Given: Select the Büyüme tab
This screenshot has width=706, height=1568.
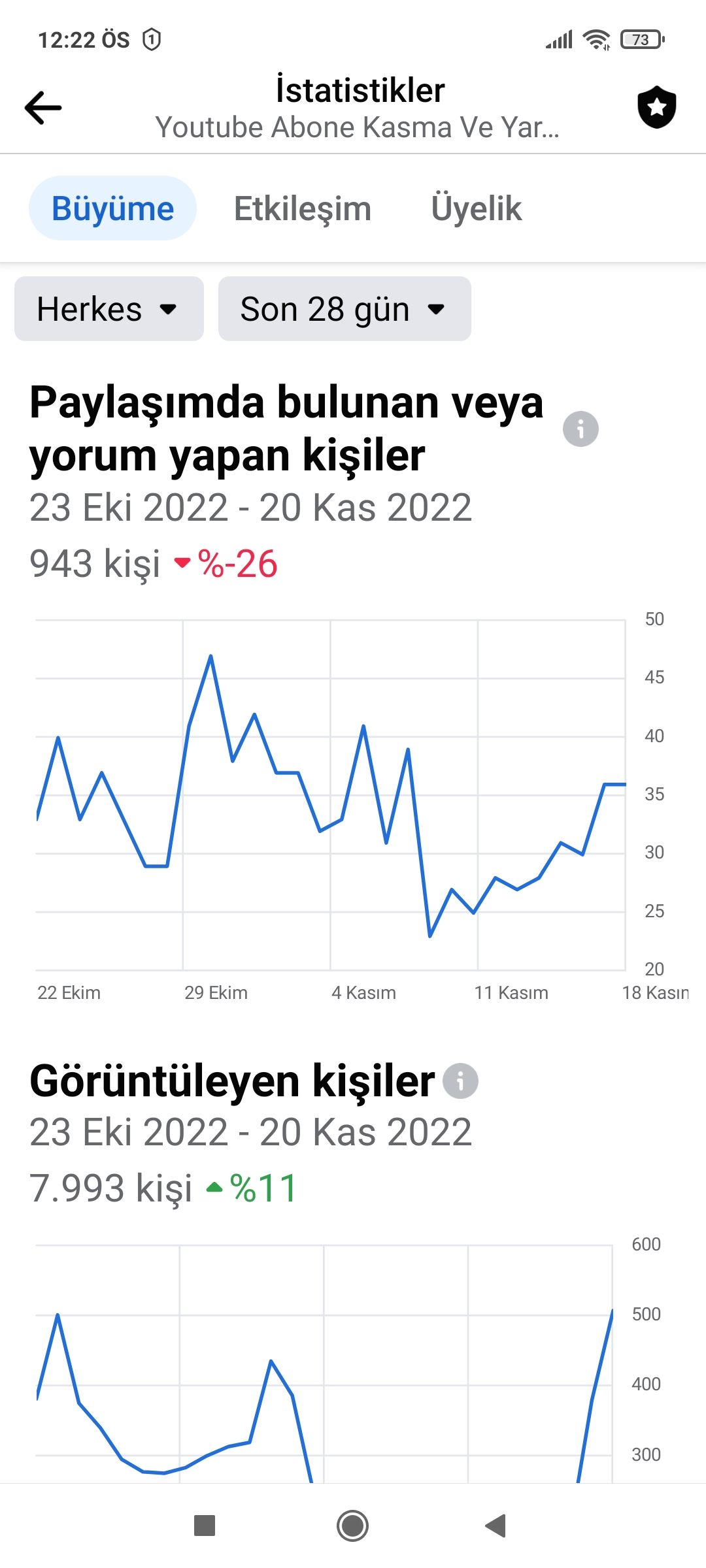Looking at the screenshot, I should (112, 208).
